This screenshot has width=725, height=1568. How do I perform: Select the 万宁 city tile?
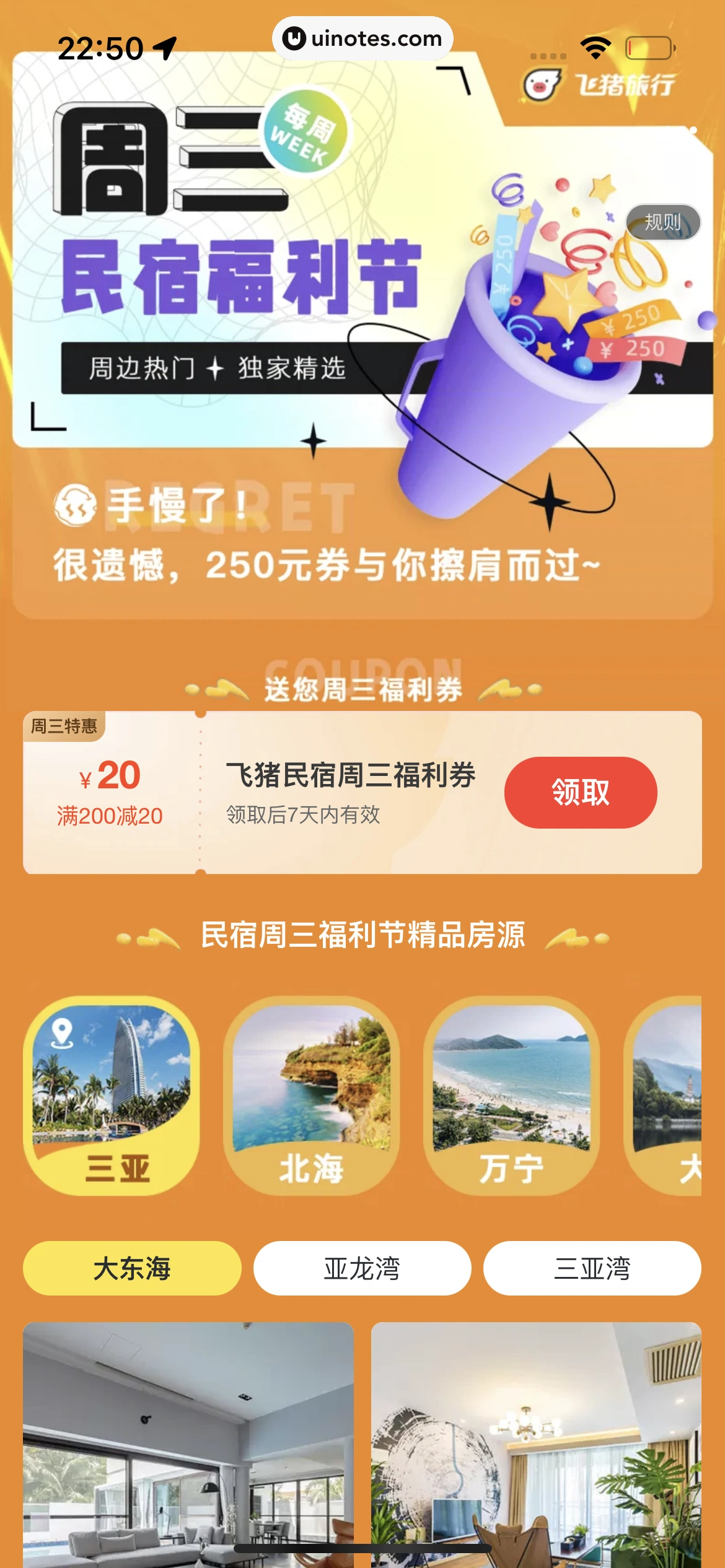click(511, 1095)
